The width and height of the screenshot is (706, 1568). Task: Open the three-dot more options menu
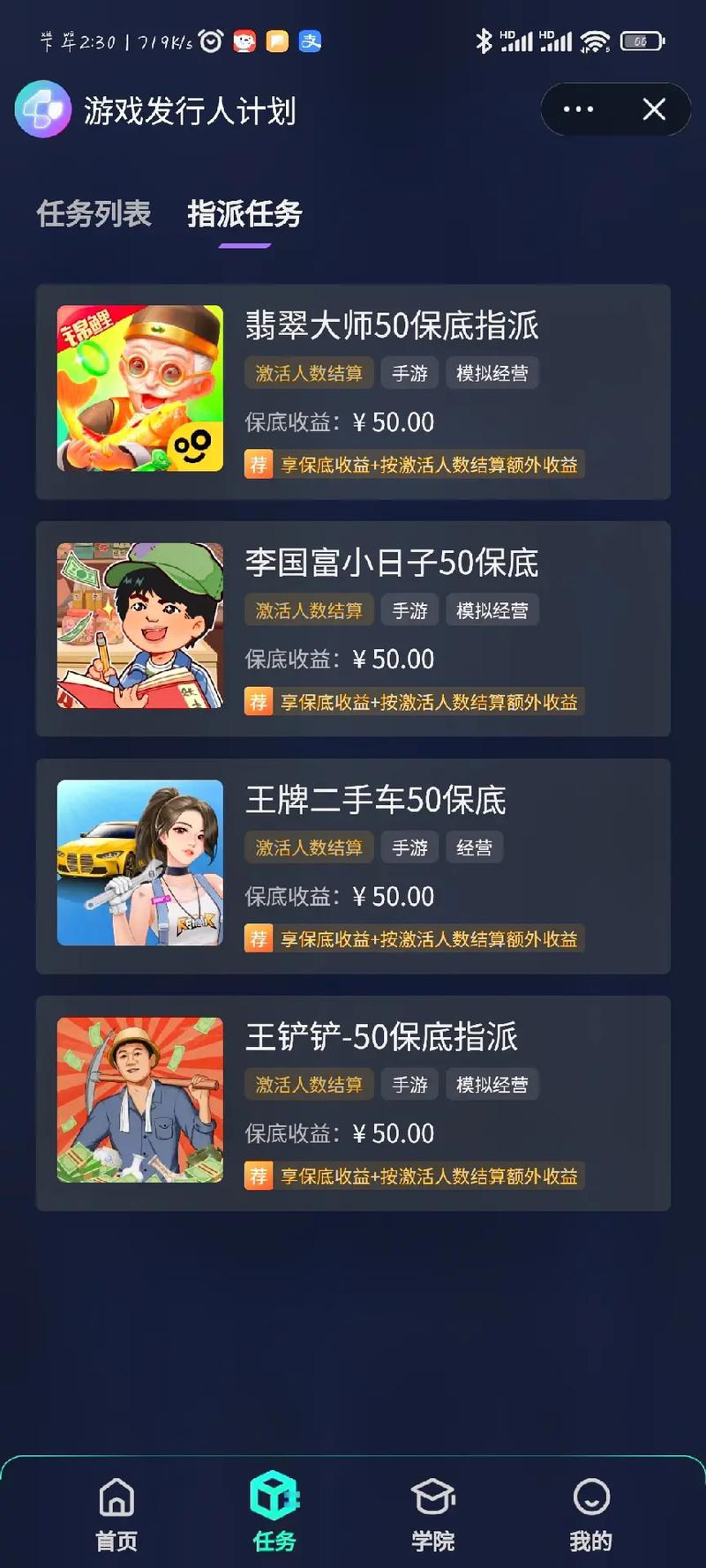pyautogui.click(x=578, y=109)
